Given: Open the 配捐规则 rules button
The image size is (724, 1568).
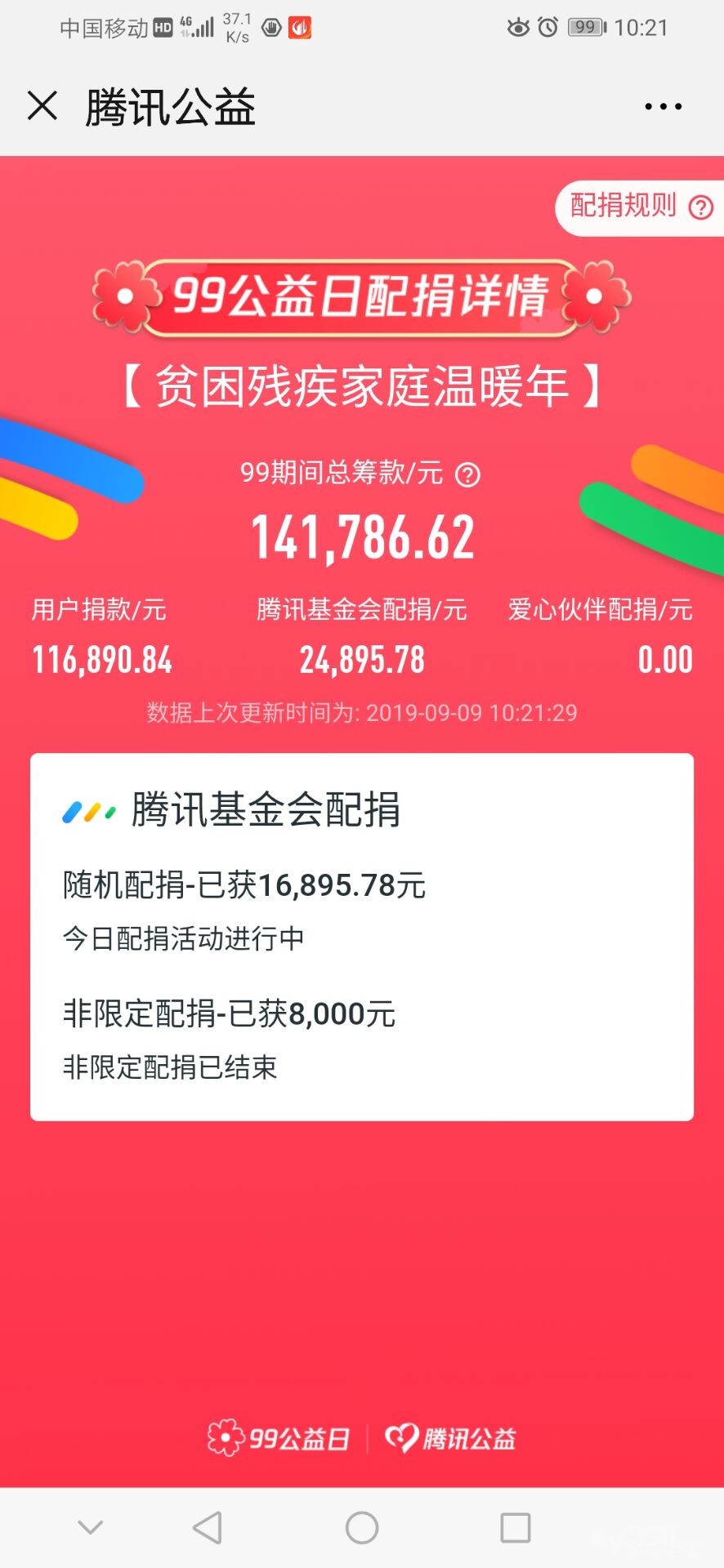Looking at the screenshot, I should click(640, 207).
